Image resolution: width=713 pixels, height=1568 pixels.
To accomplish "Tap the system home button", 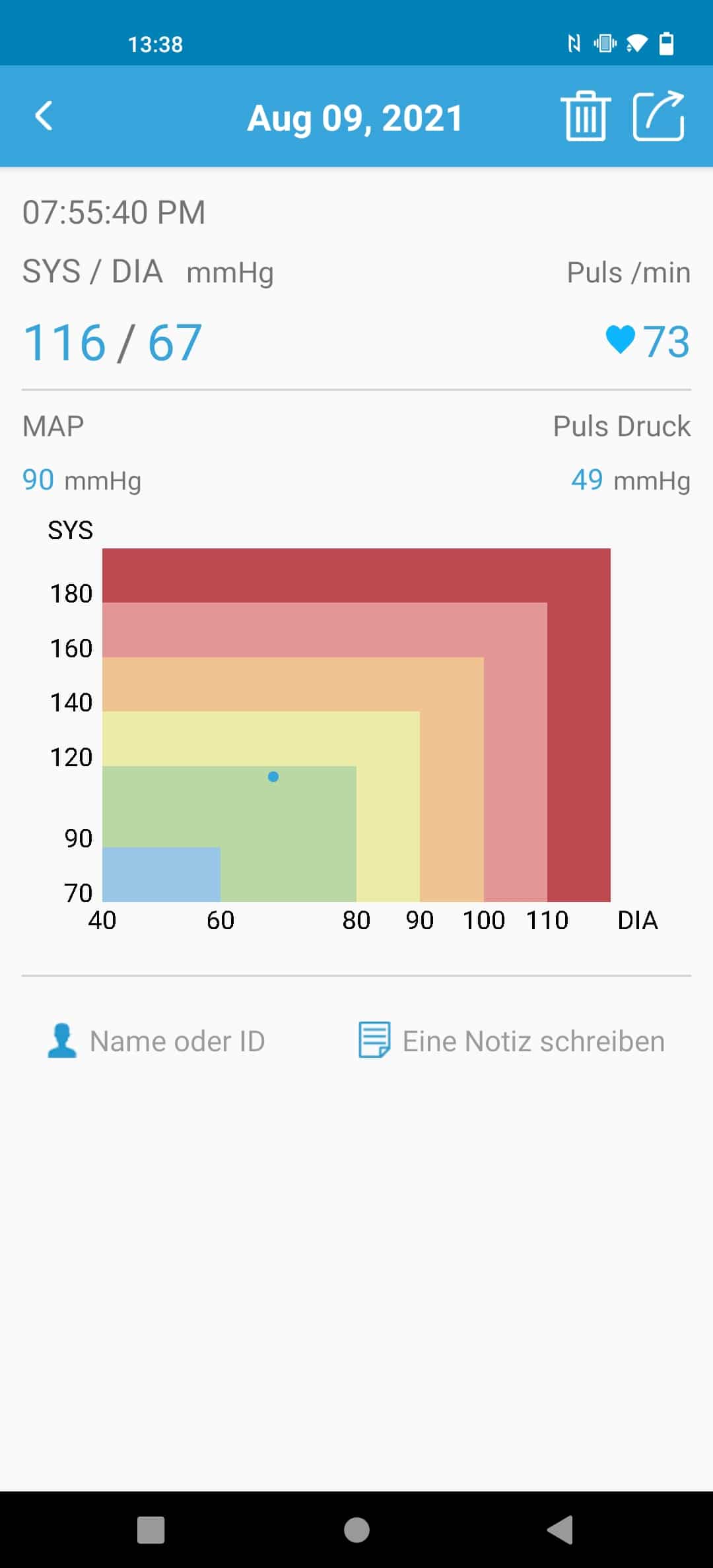I will [356, 1530].
